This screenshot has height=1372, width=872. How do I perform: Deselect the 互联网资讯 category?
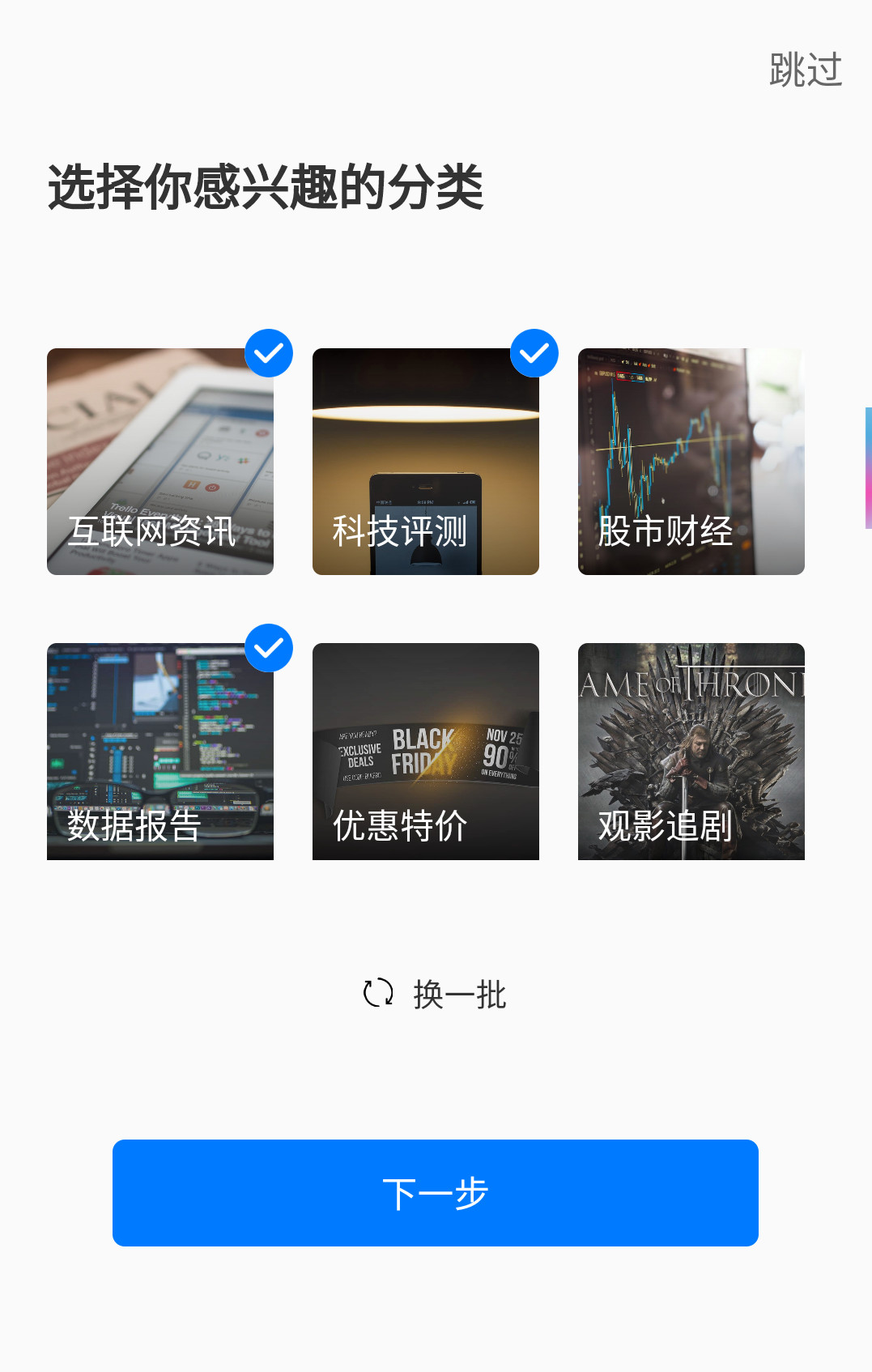click(160, 462)
